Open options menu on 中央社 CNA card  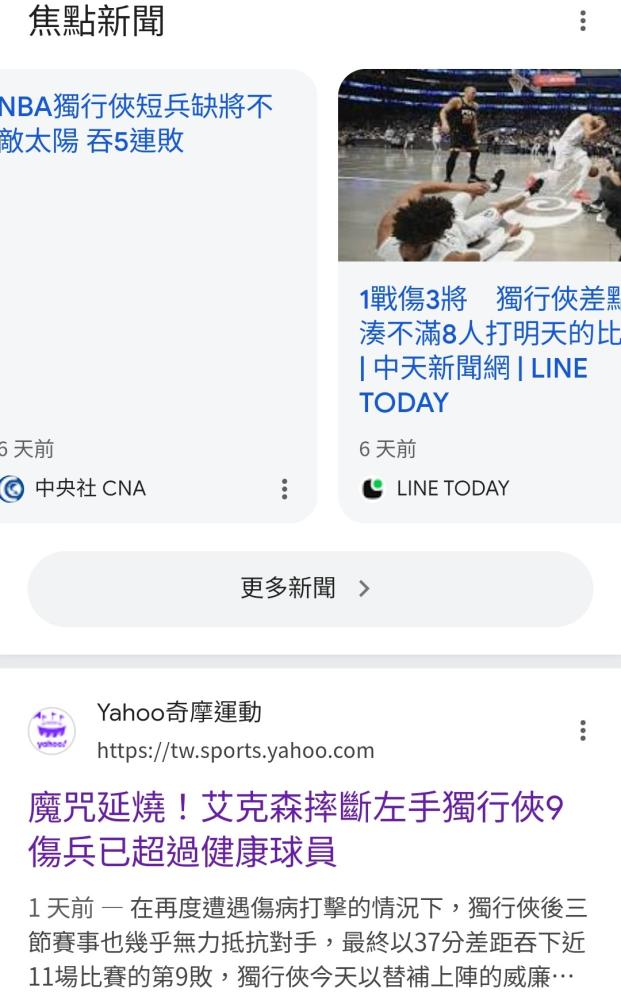[284, 489]
